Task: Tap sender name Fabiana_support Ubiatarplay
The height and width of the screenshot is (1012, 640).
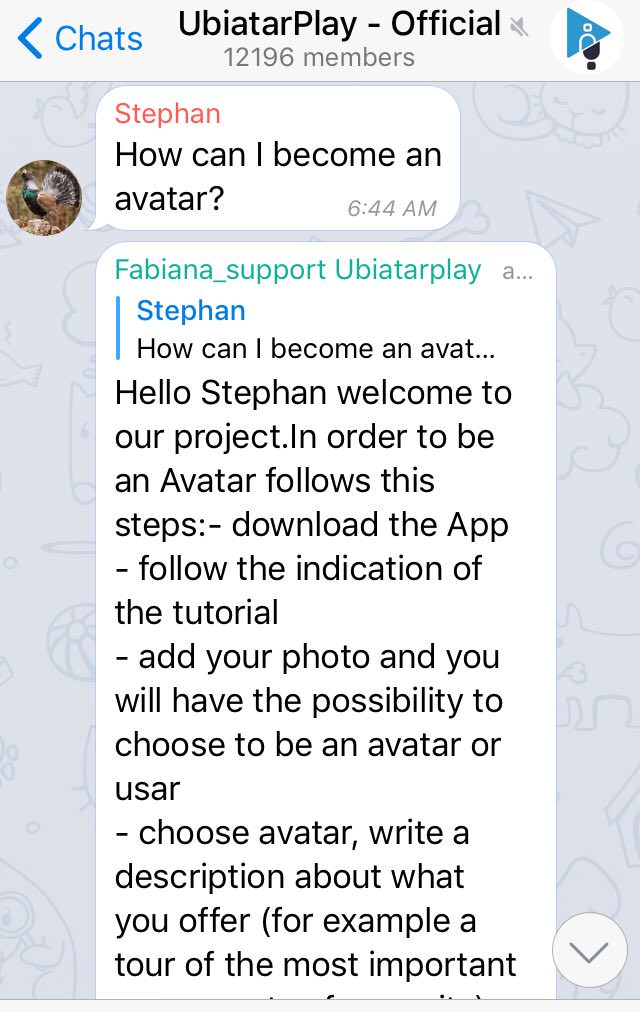Action: 298,270
